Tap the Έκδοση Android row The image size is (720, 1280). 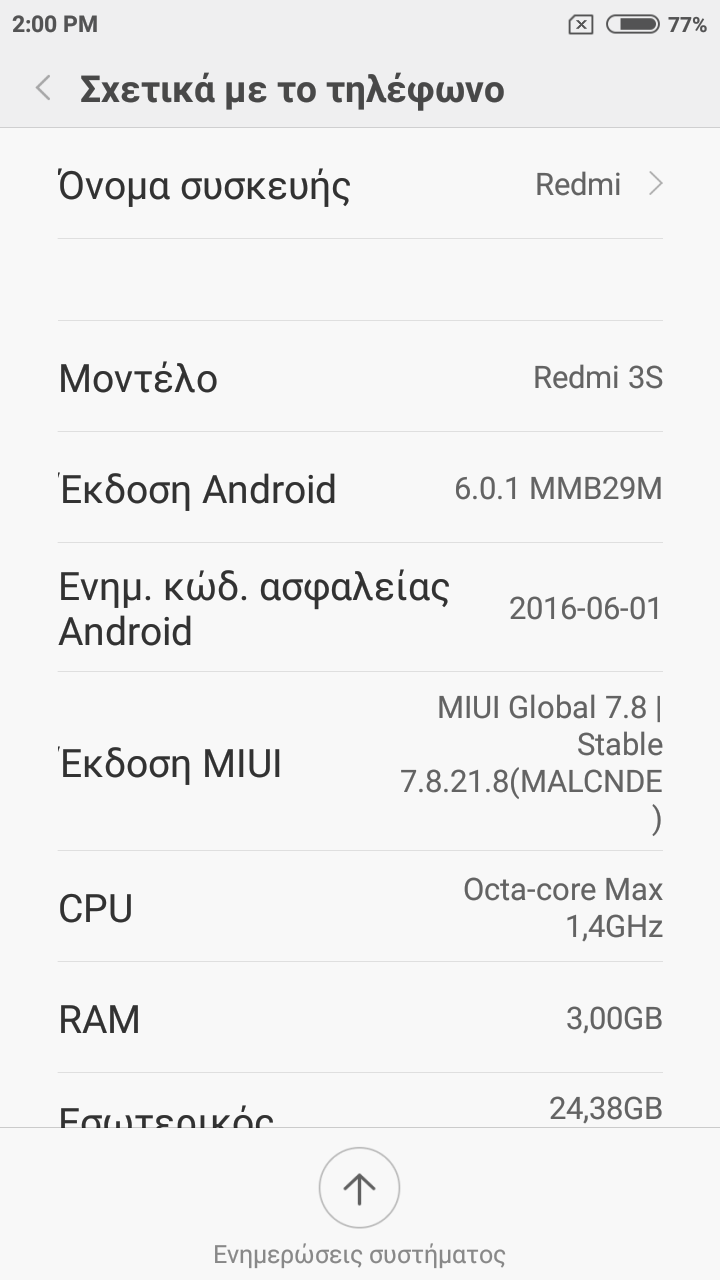pyautogui.click(x=360, y=489)
